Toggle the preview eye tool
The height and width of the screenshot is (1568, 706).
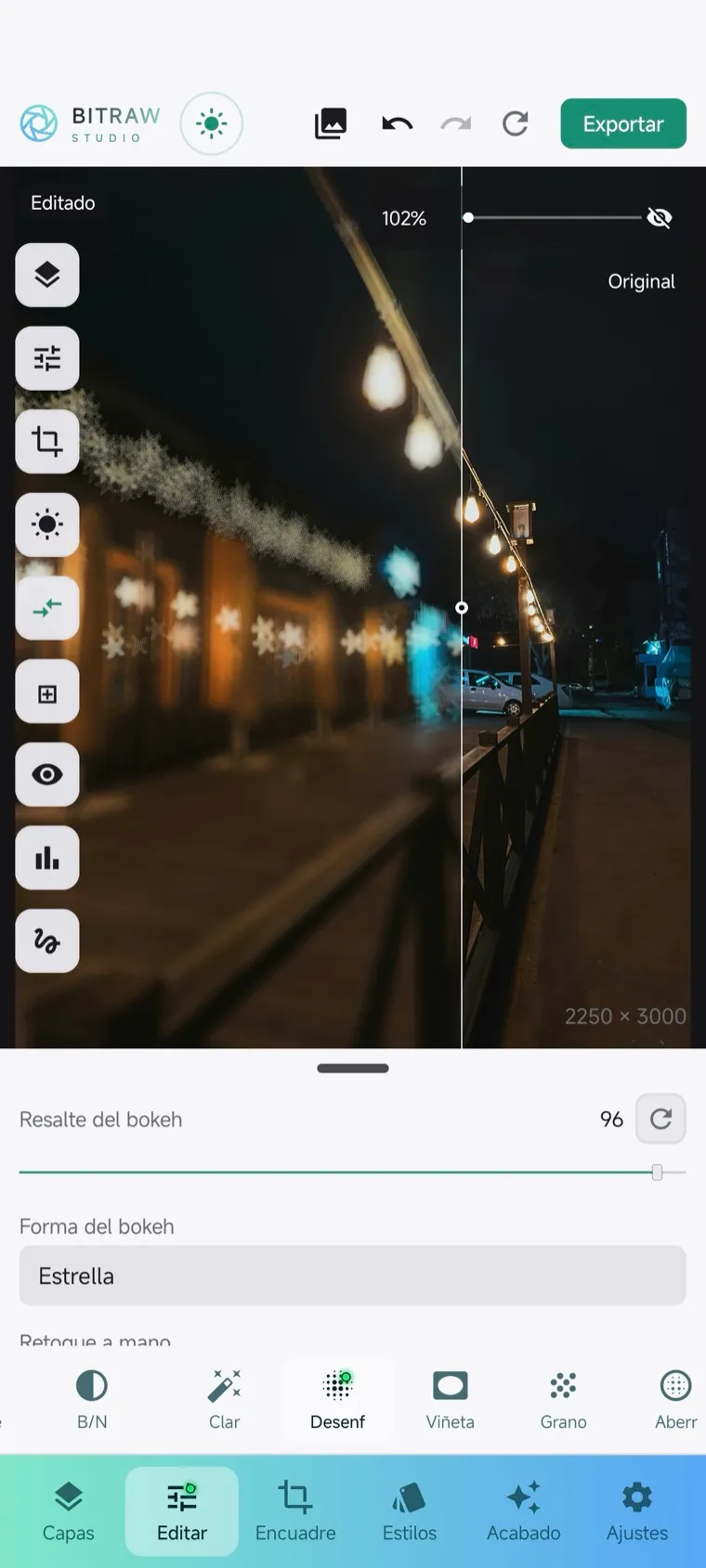pyautogui.click(x=47, y=774)
